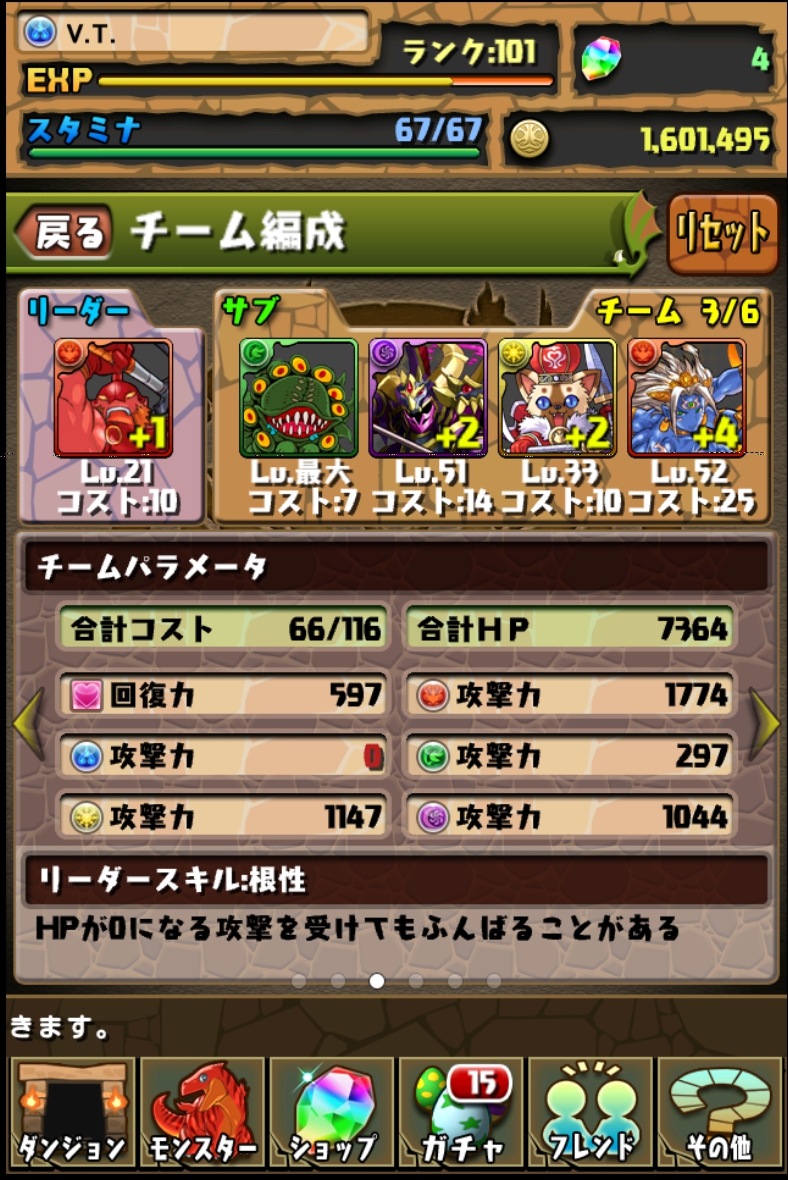Switch to the フレンド tab
Image resolution: width=788 pixels, height=1180 pixels.
click(589, 1112)
